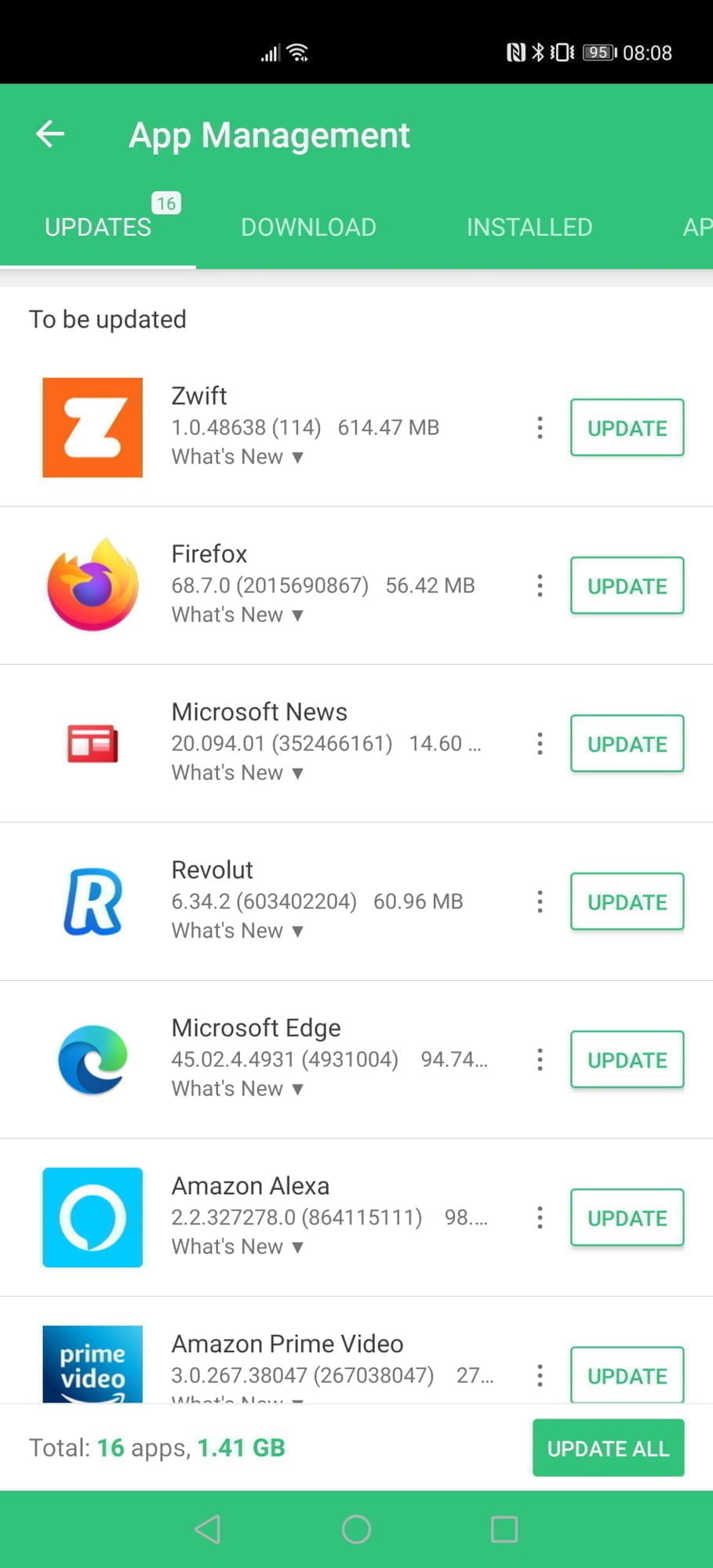Screen dimensions: 713x1568
Task: Switch to the Download tab
Action: [308, 227]
